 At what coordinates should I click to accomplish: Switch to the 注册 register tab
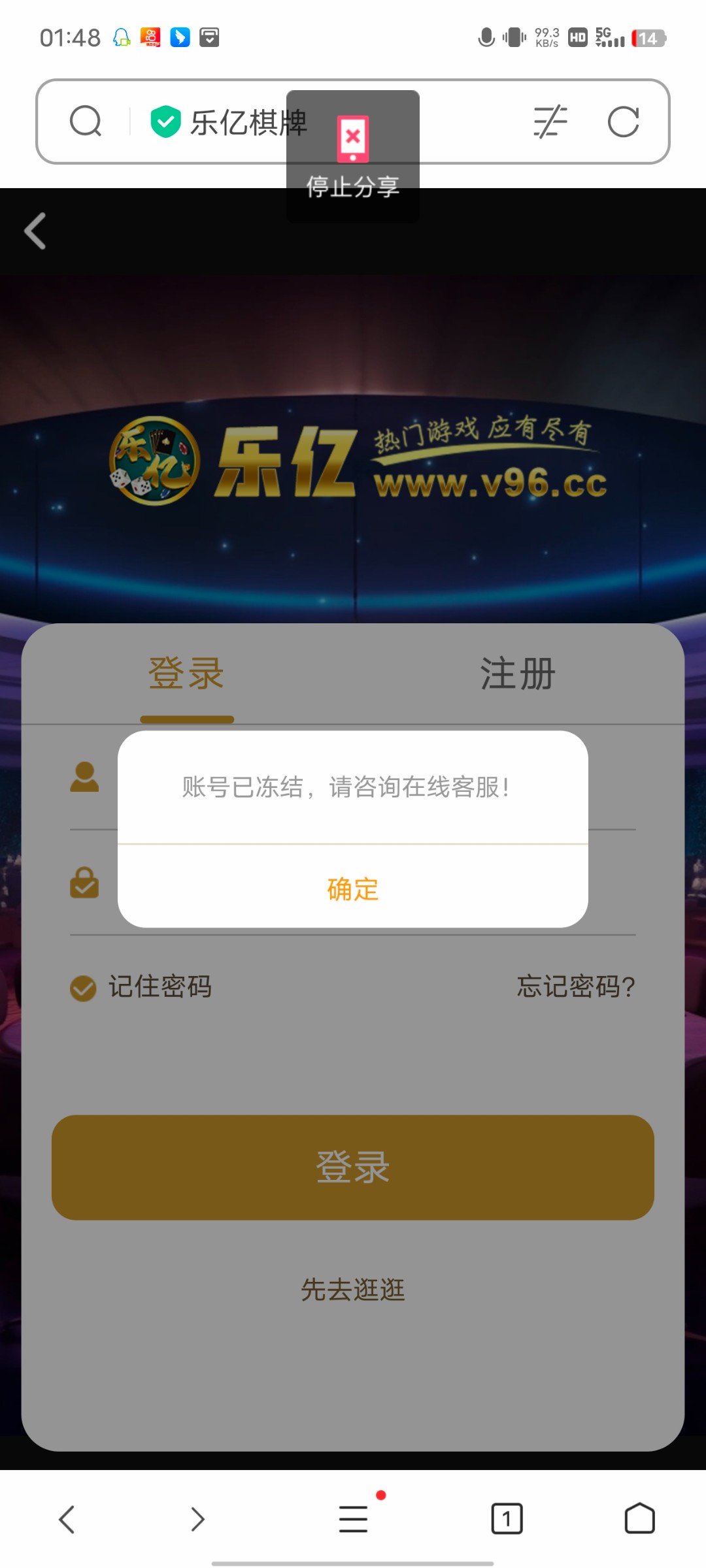coord(516,674)
